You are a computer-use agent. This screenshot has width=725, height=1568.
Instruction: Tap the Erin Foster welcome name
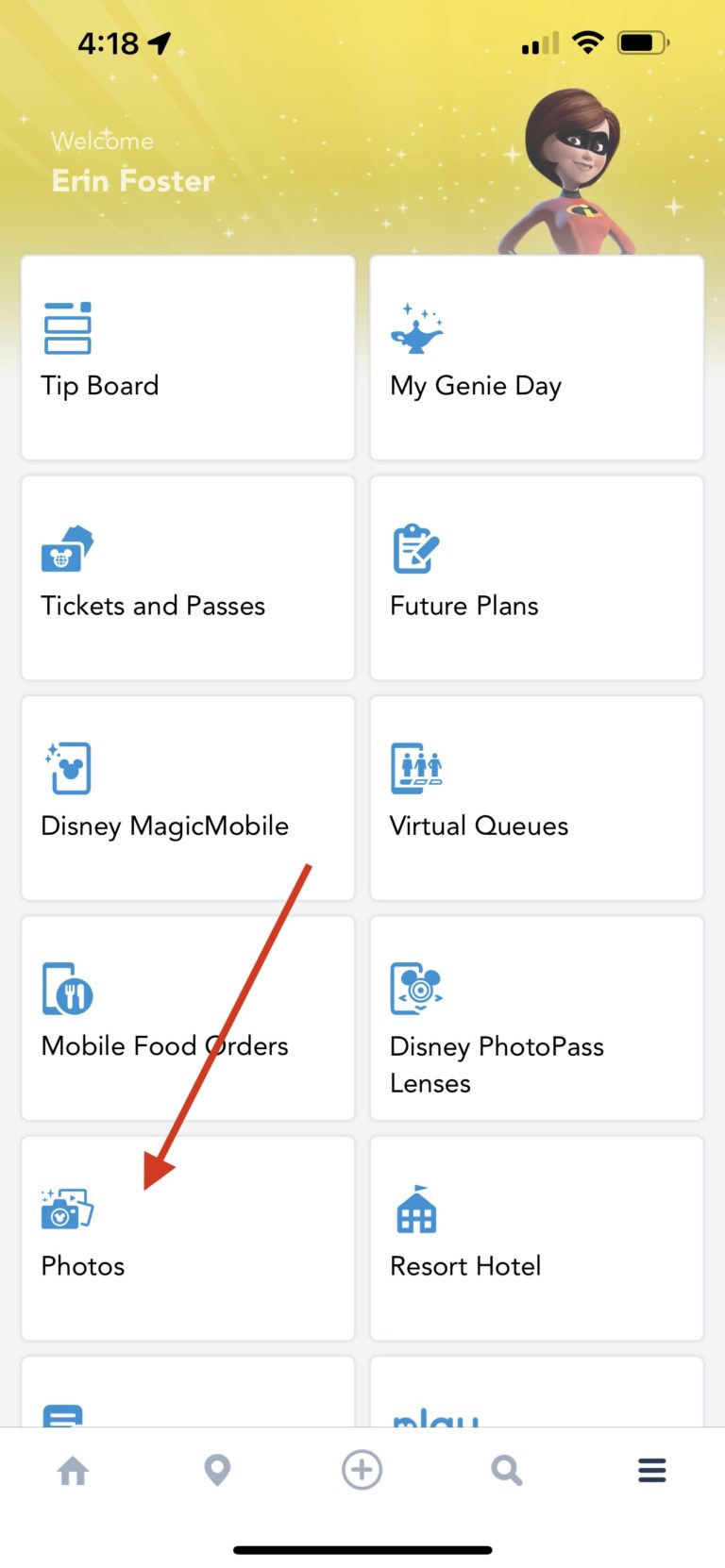(132, 181)
